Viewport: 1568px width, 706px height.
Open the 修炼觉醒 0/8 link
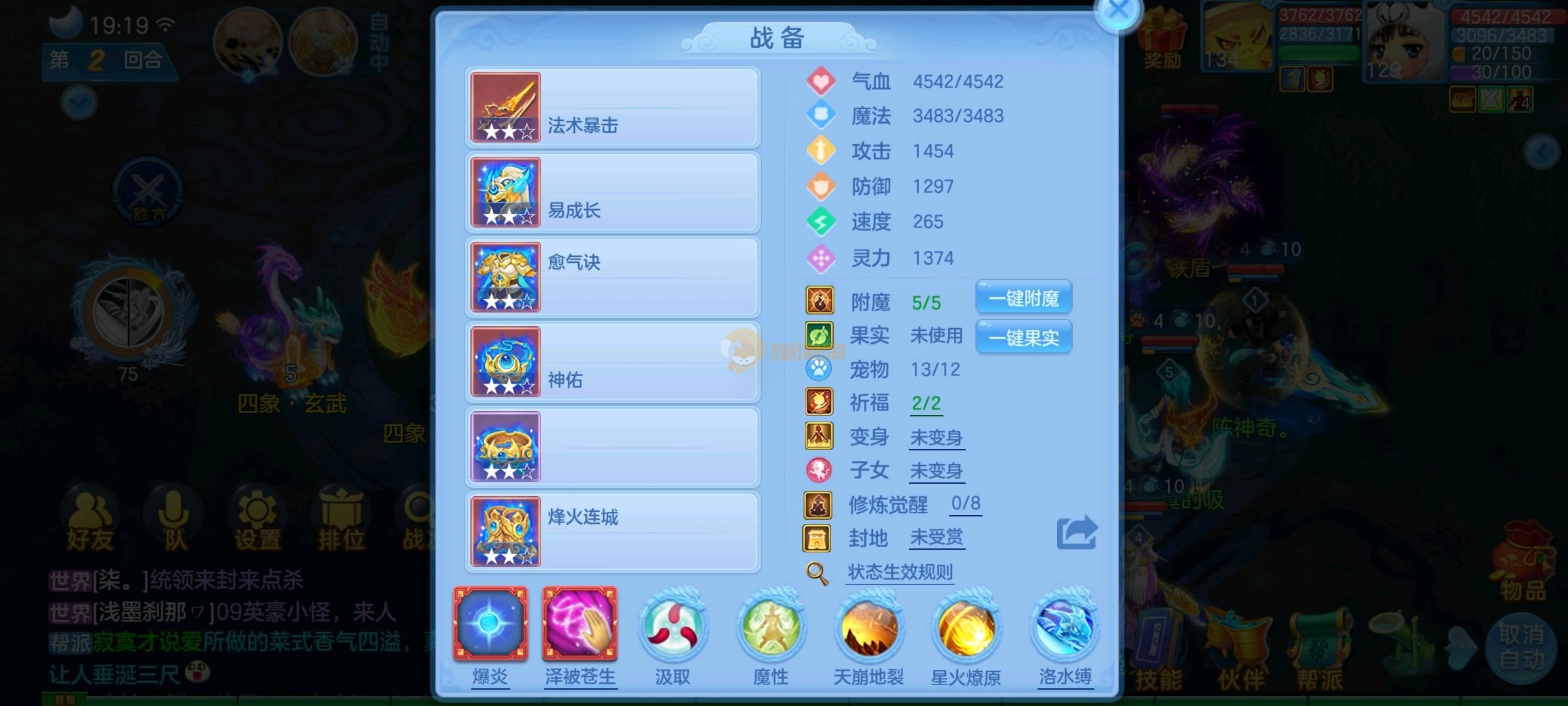[965, 503]
